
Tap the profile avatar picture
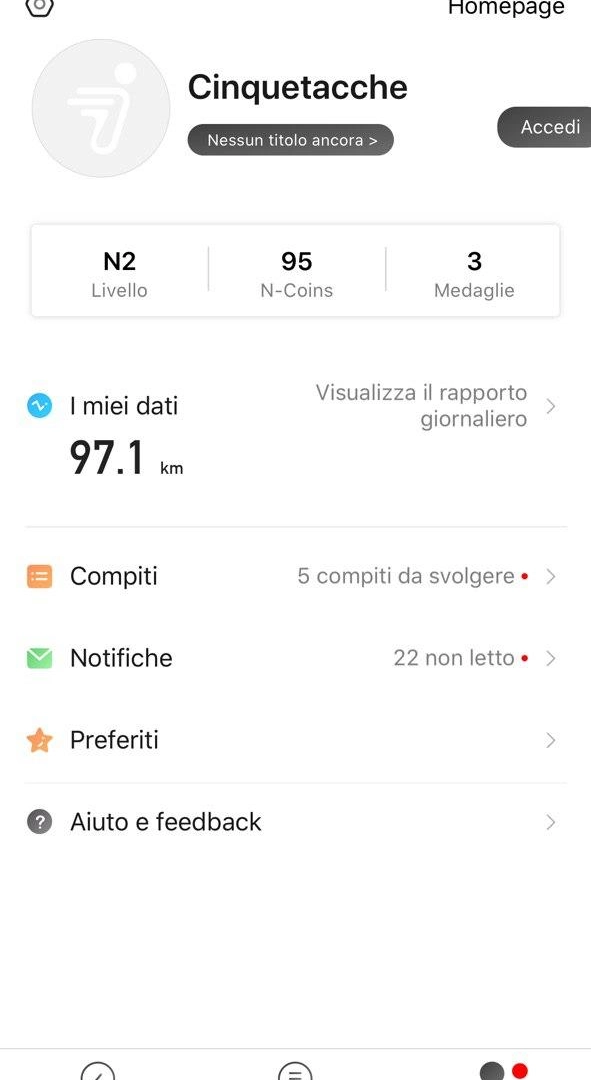(x=101, y=108)
